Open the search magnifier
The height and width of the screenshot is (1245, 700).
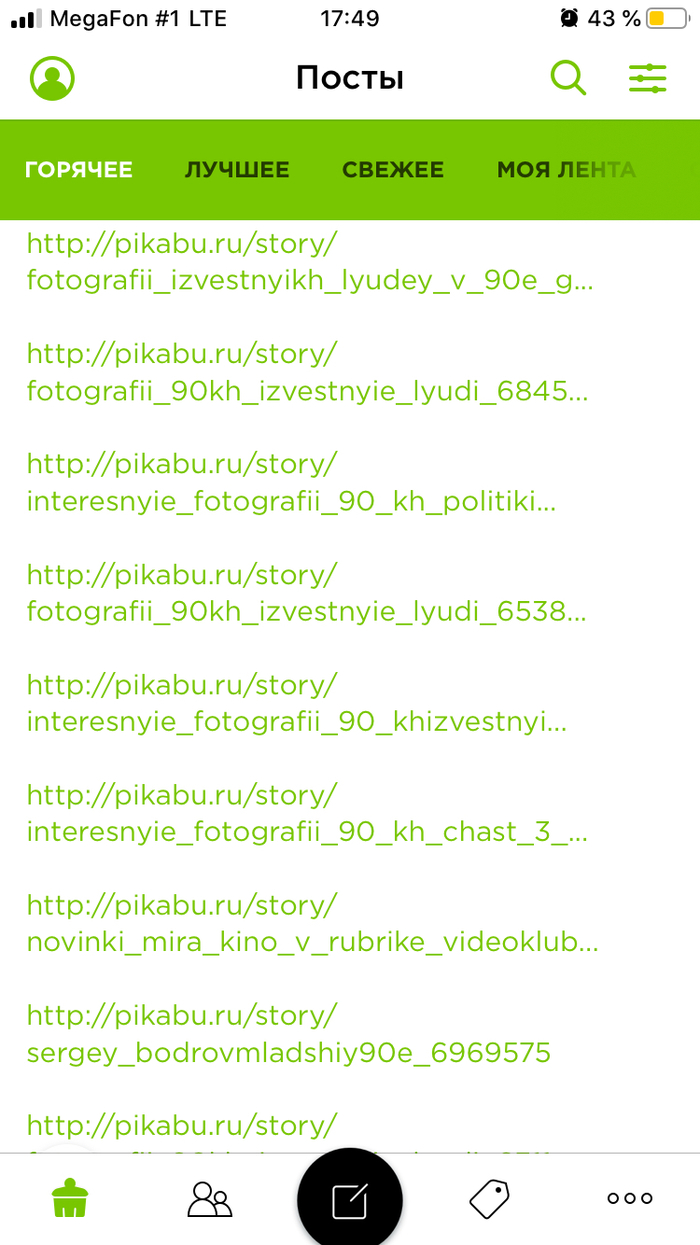point(568,78)
